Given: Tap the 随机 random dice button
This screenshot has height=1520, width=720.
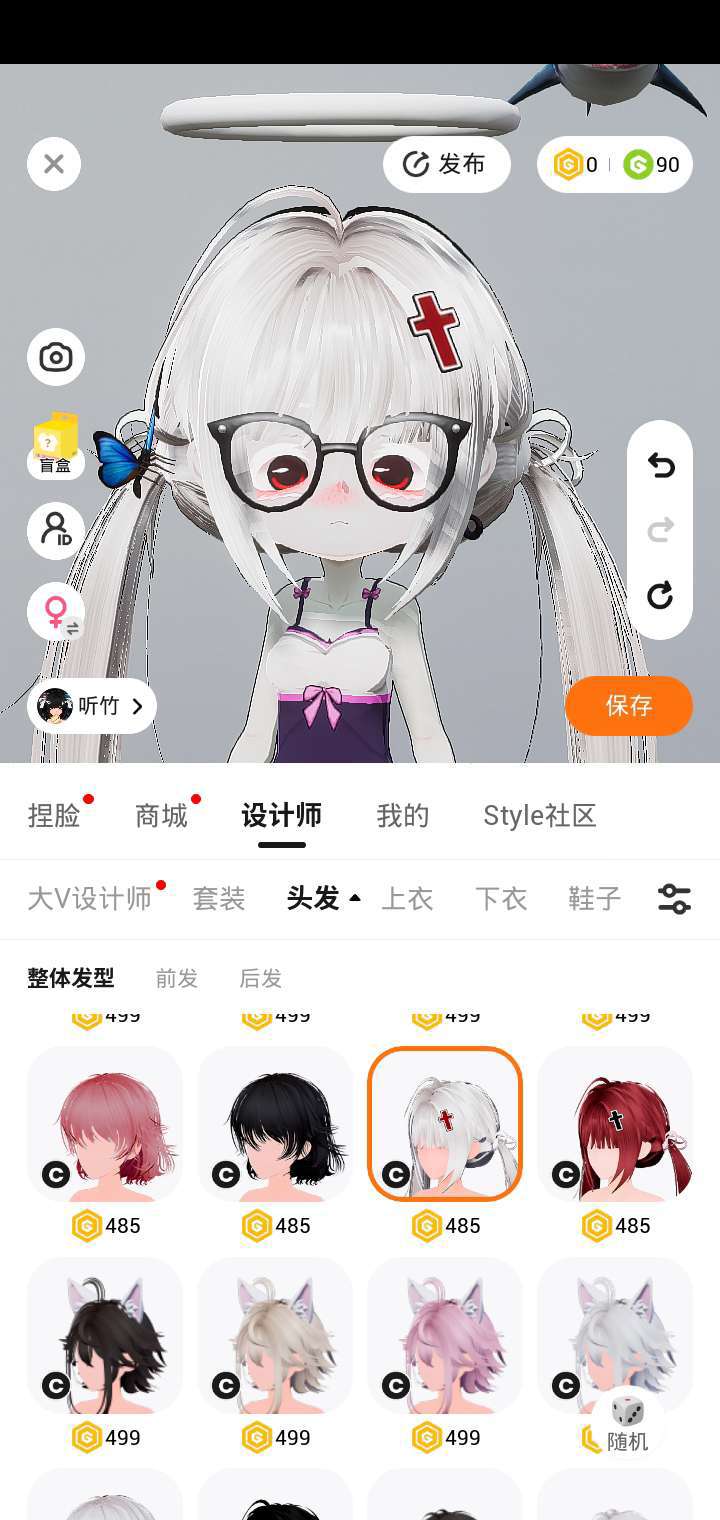Looking at the screenshot, I should [x=628, y=1425].
